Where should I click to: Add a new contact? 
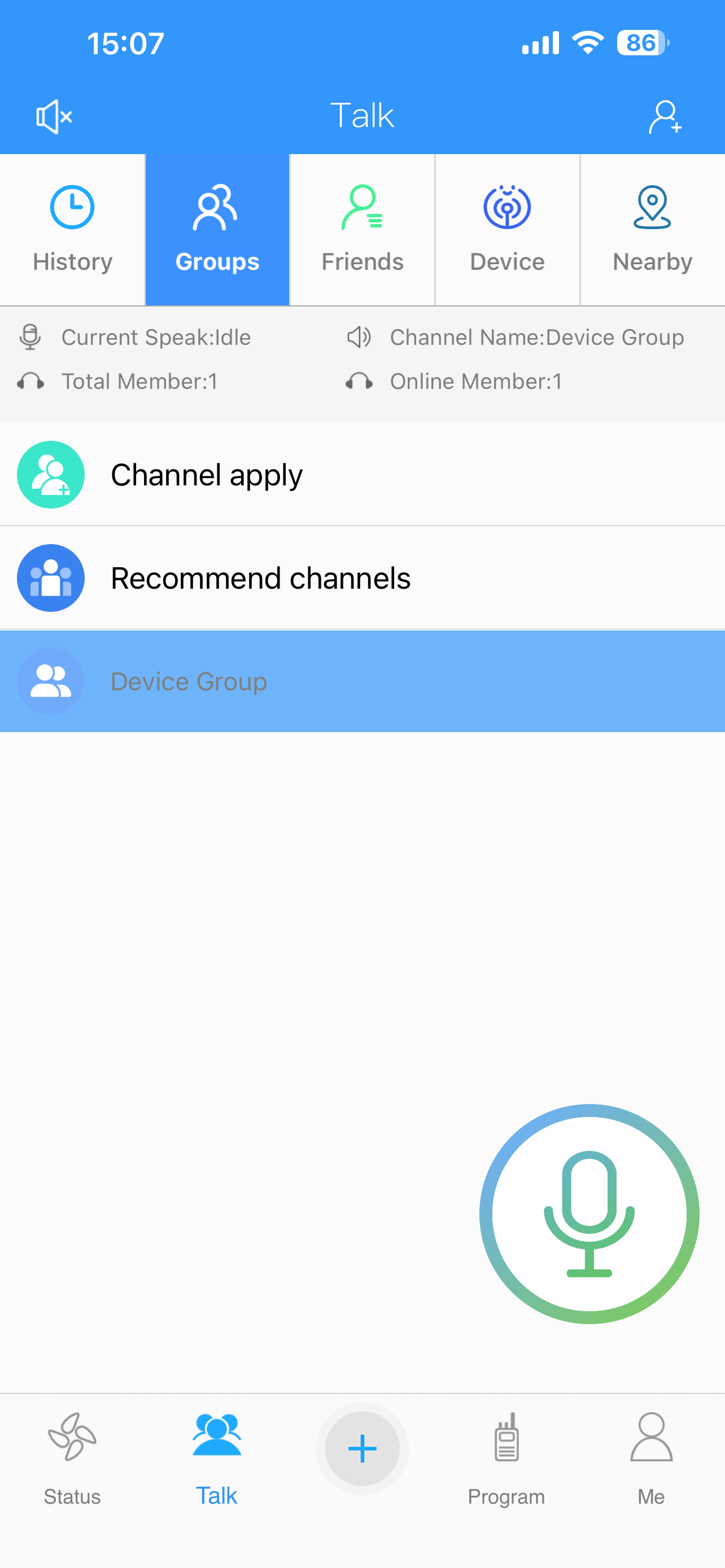pos(664,116)
